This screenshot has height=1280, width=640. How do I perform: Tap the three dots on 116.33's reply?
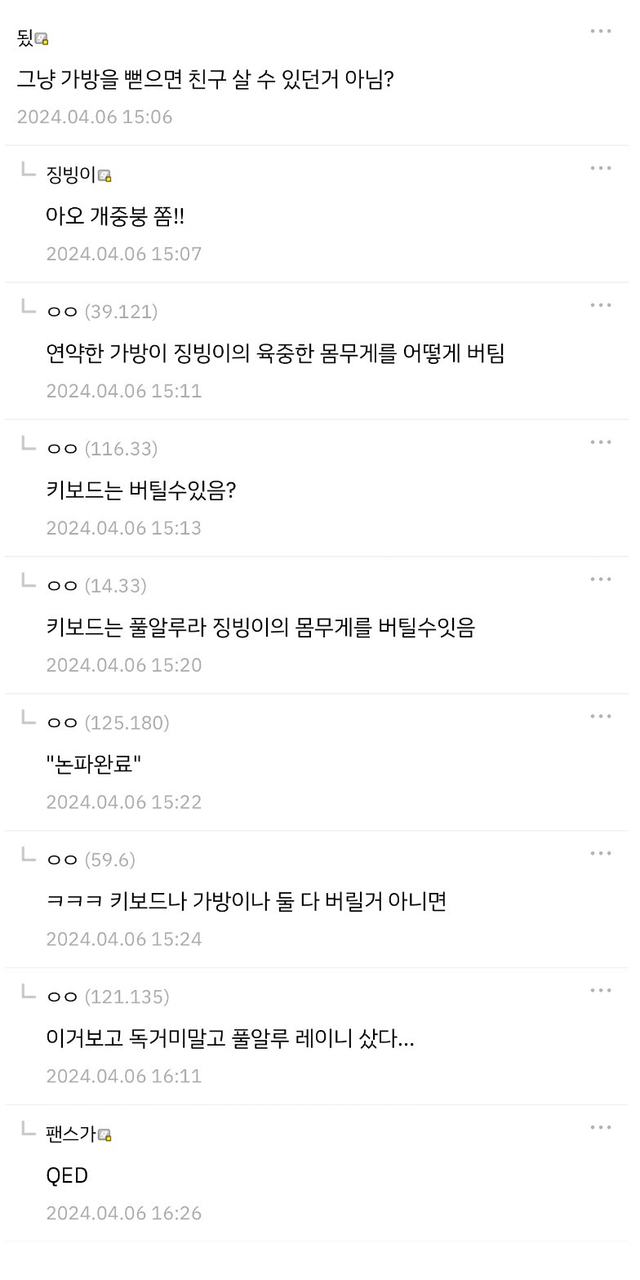pyautogui.click(x=600, y=442)
